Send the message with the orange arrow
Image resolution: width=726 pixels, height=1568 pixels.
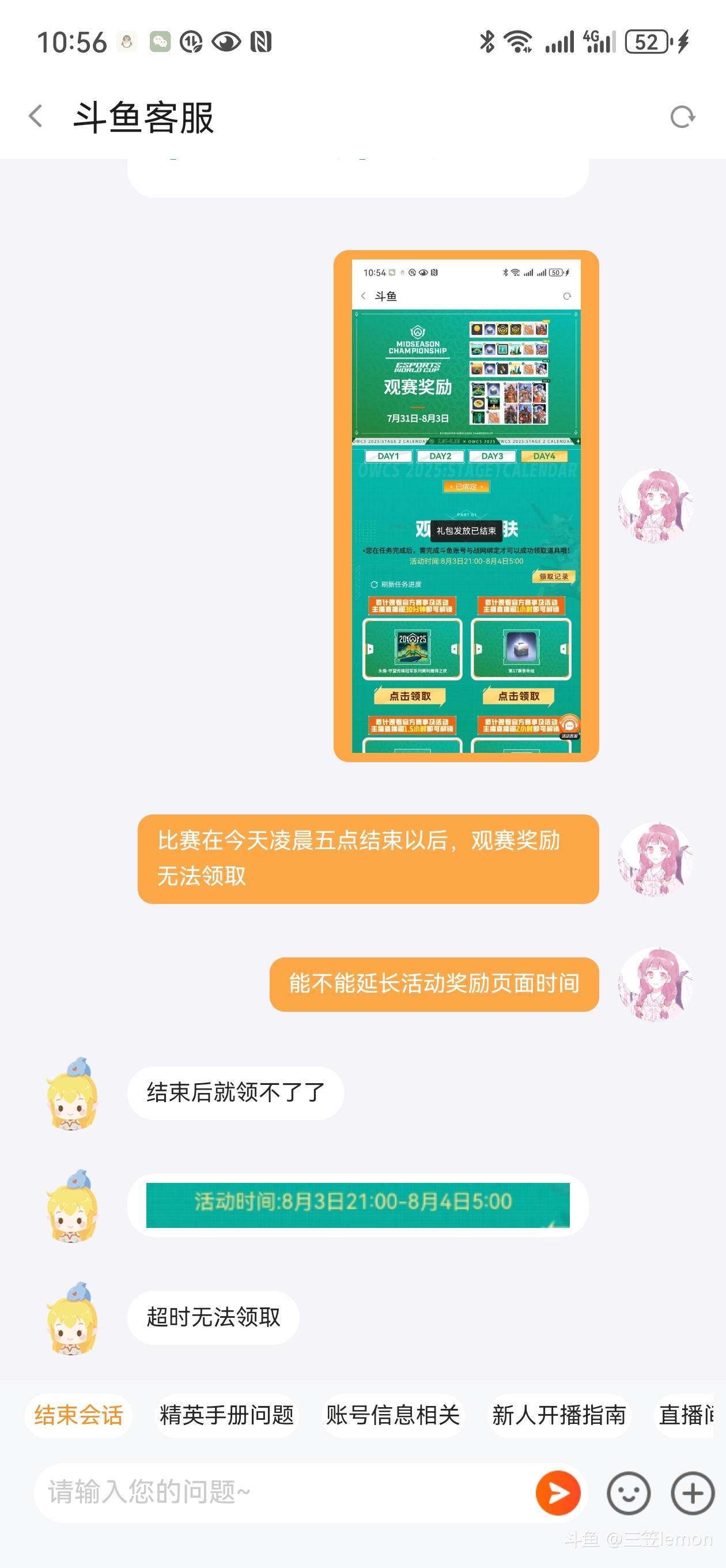pos(557,1492)
